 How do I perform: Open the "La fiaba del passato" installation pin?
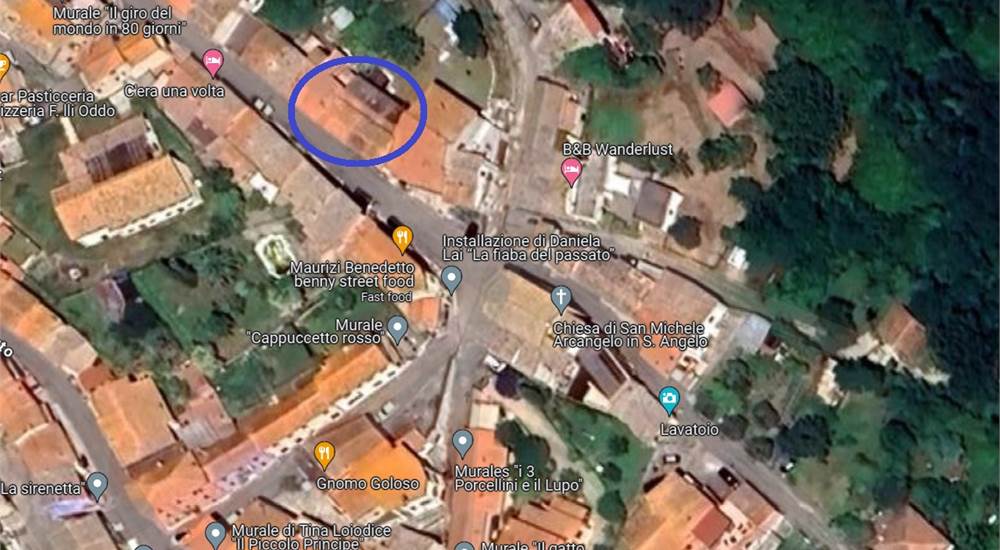(452, 277)
